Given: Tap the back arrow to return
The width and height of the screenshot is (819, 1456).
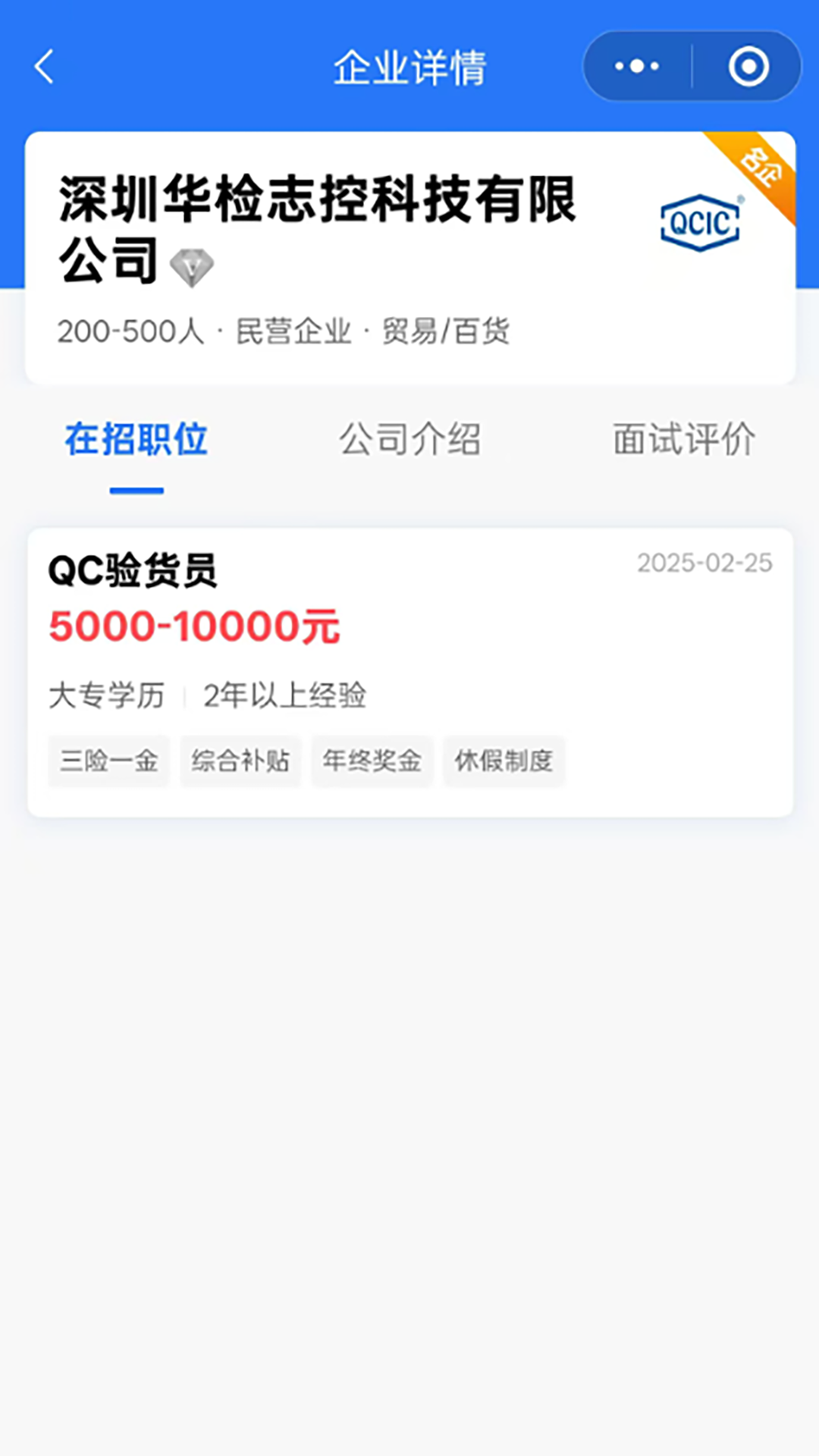Looking at the screenshot, I should click(43, 66).
